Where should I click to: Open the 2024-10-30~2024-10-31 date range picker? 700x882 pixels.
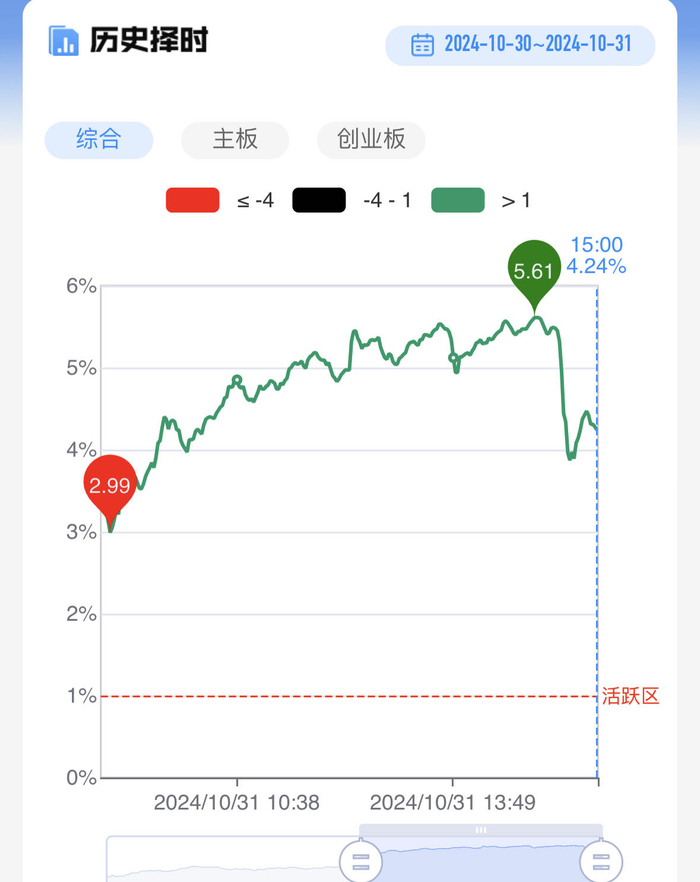(x=520, y=45)
